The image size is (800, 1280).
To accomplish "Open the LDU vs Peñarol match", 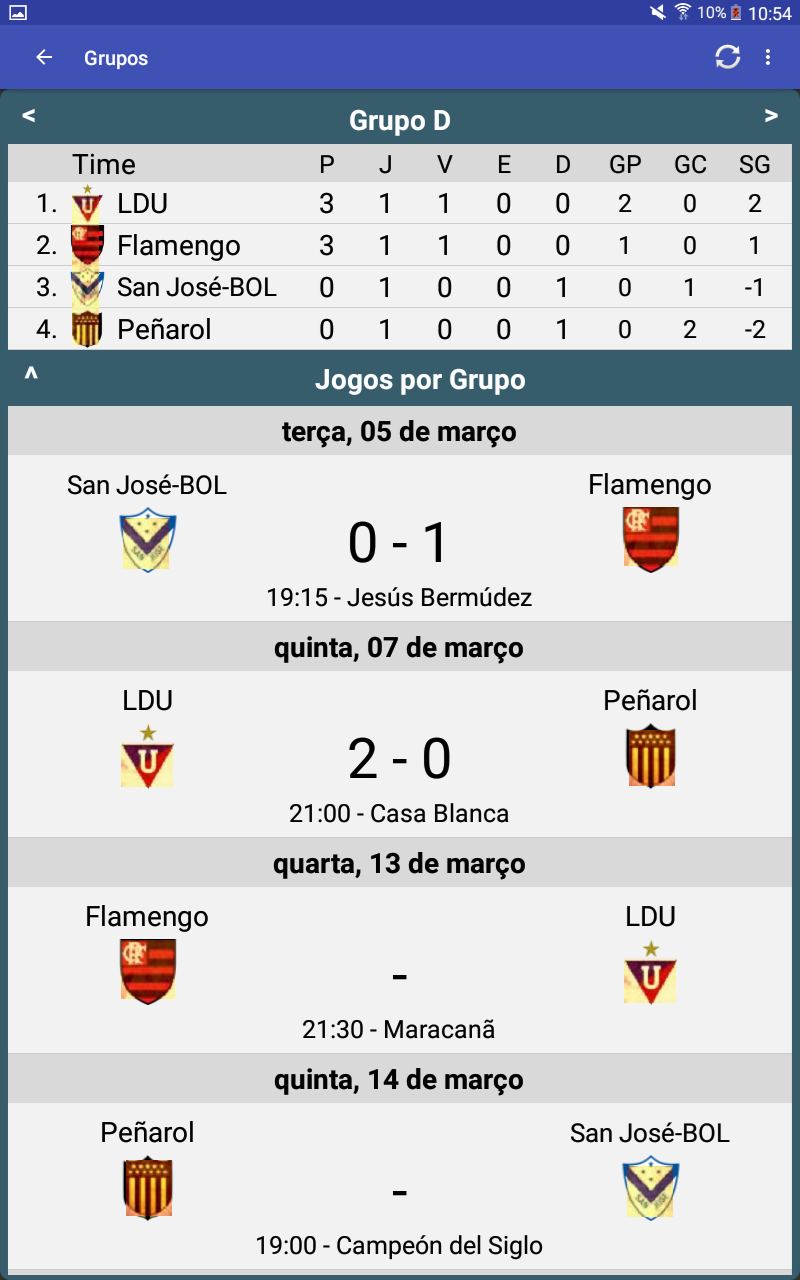I will [x=400, y=756].
